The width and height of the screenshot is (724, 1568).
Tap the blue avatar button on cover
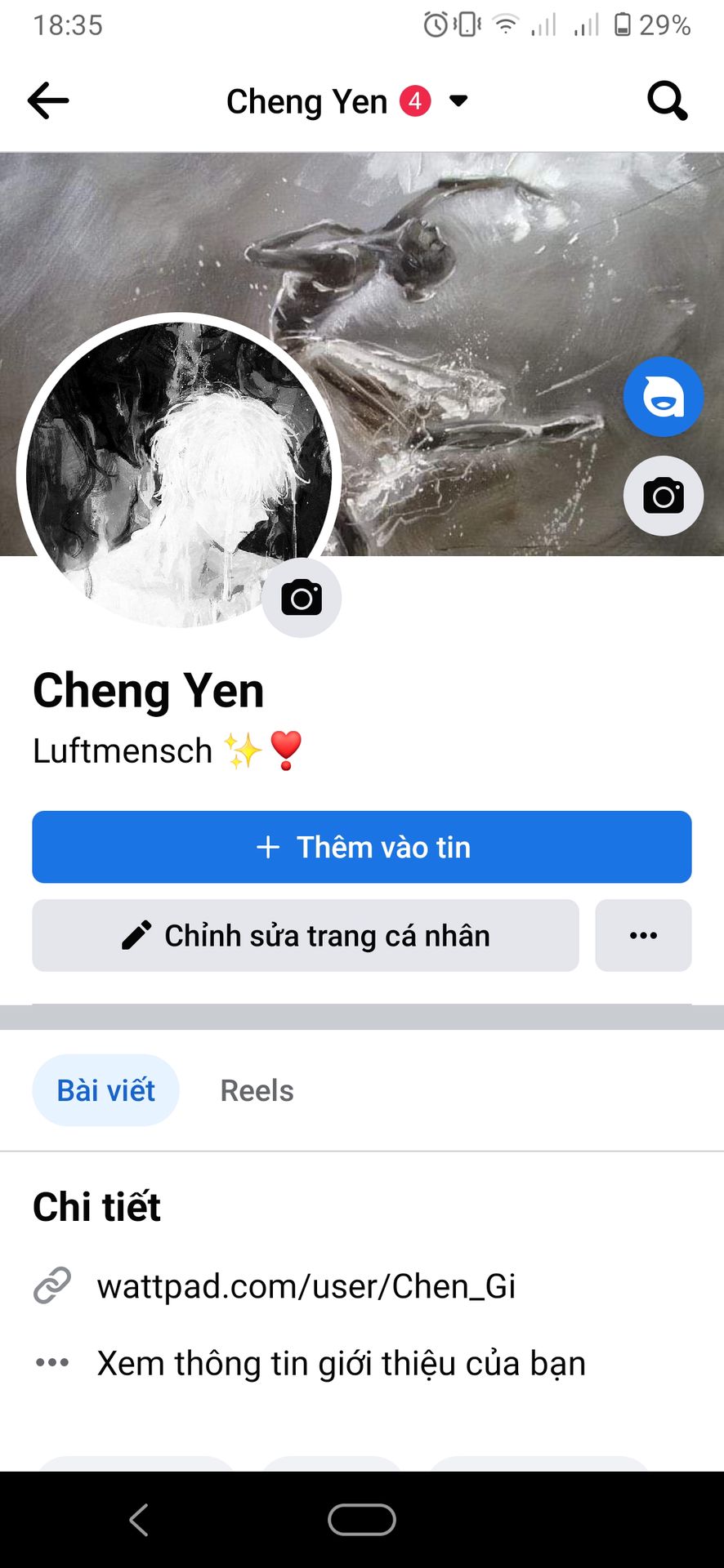pyautogui.click(x=663, y=397)
